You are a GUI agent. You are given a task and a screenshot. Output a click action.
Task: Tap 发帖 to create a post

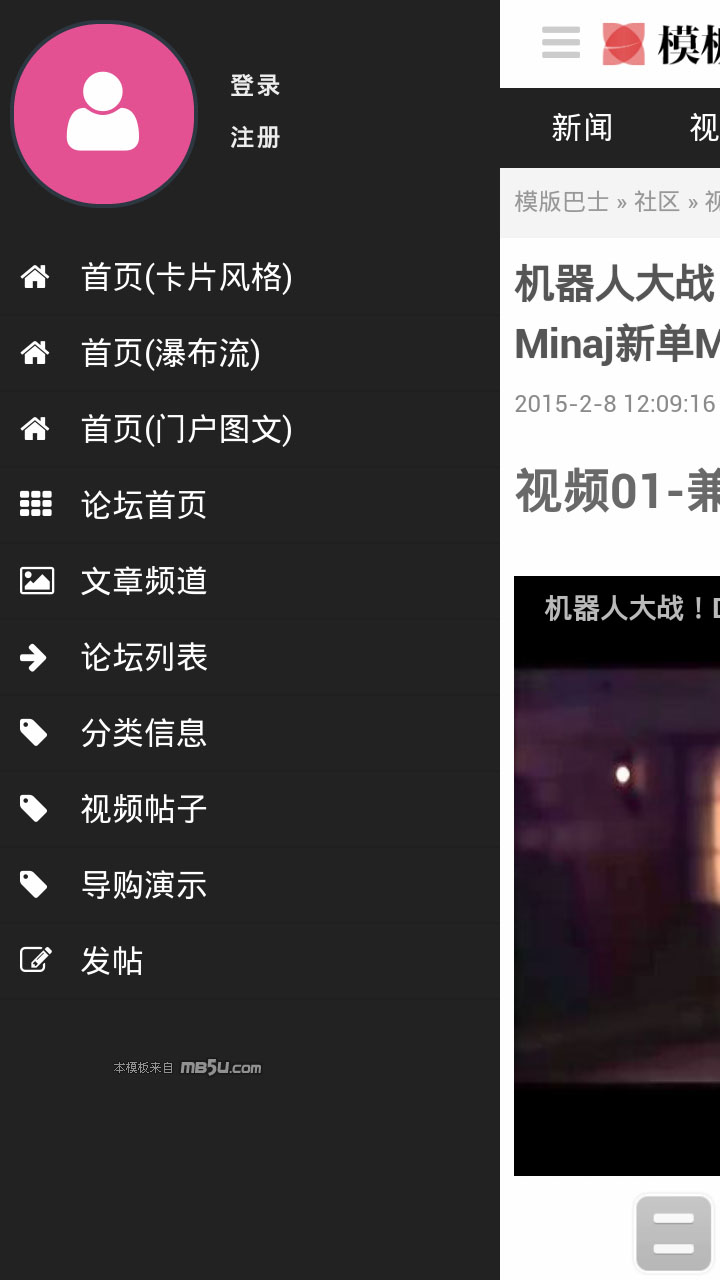click(x=111, y=961)
